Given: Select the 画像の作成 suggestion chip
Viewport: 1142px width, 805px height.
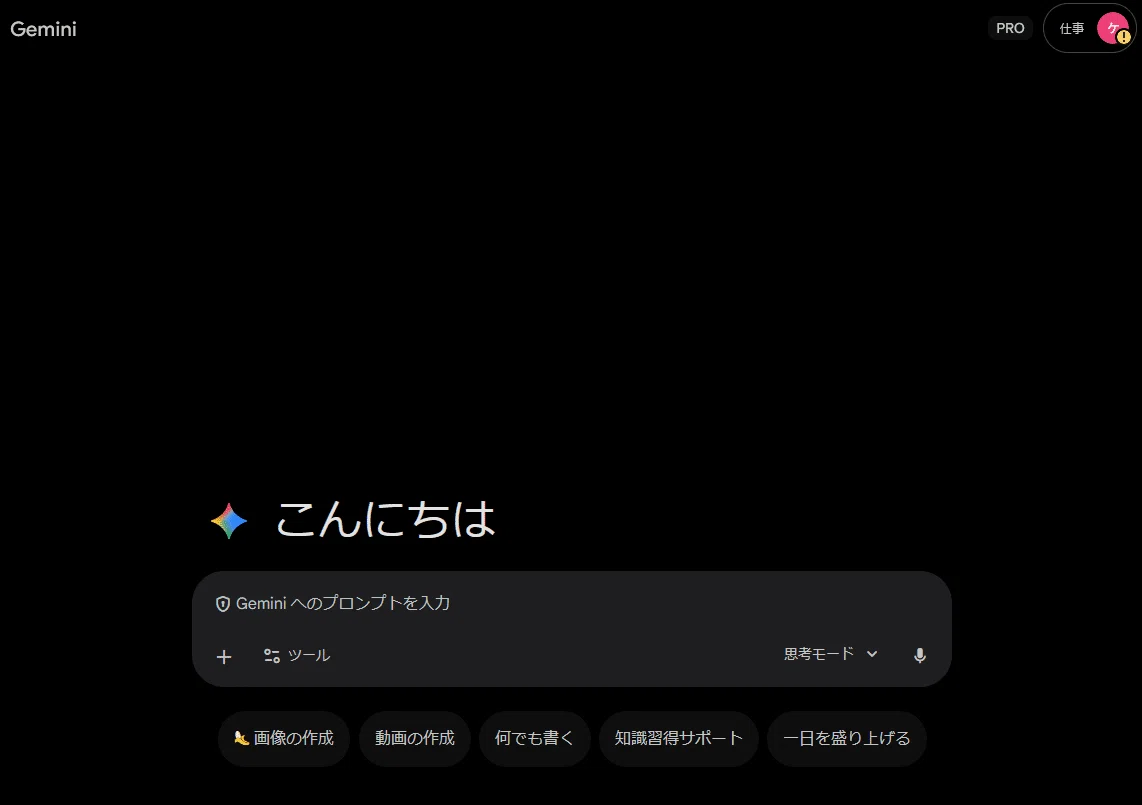Looking at the screenshot, I should point(284,739).
